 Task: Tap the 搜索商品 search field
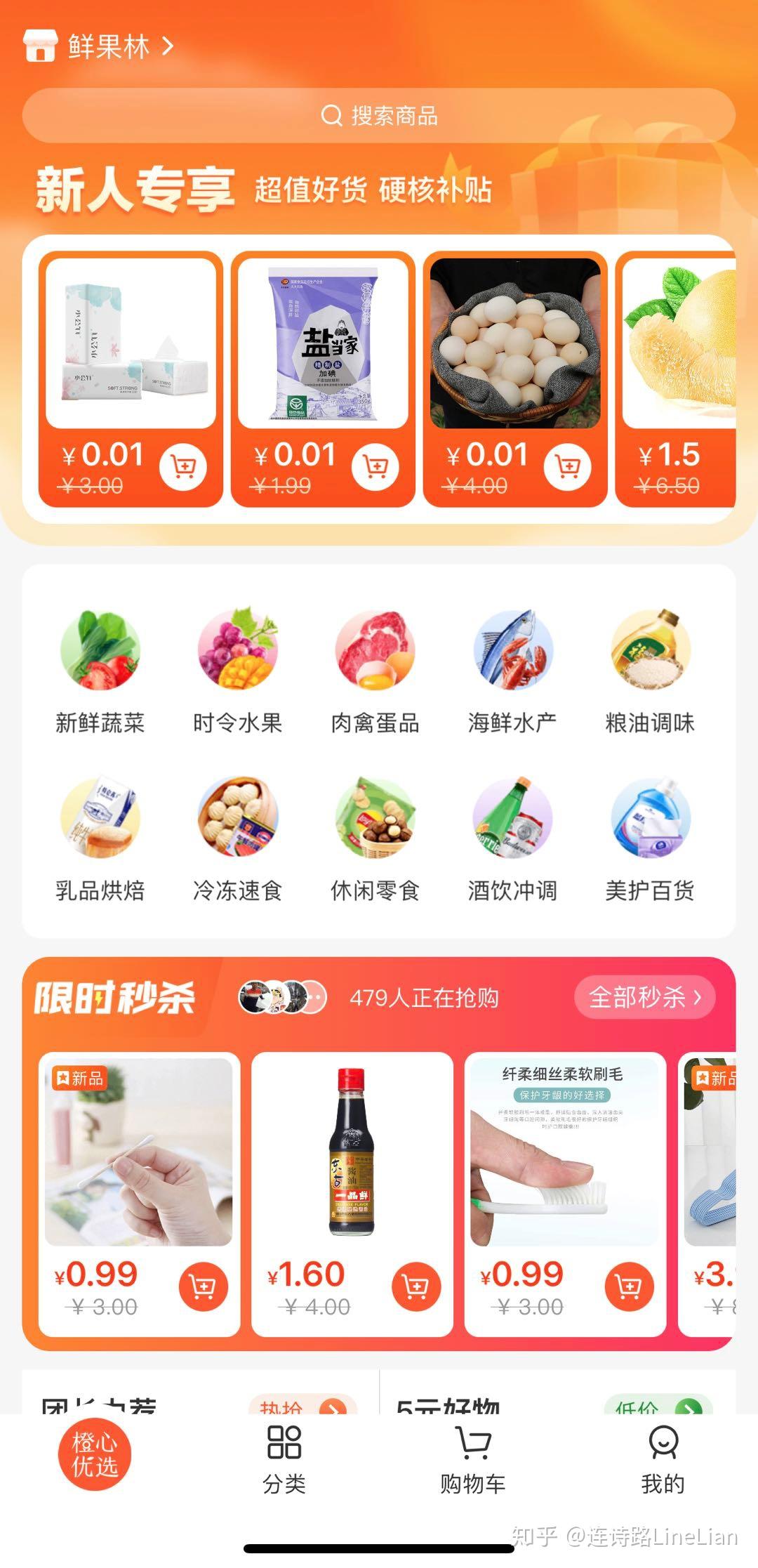pyautogui.click(x=379, y=115)
